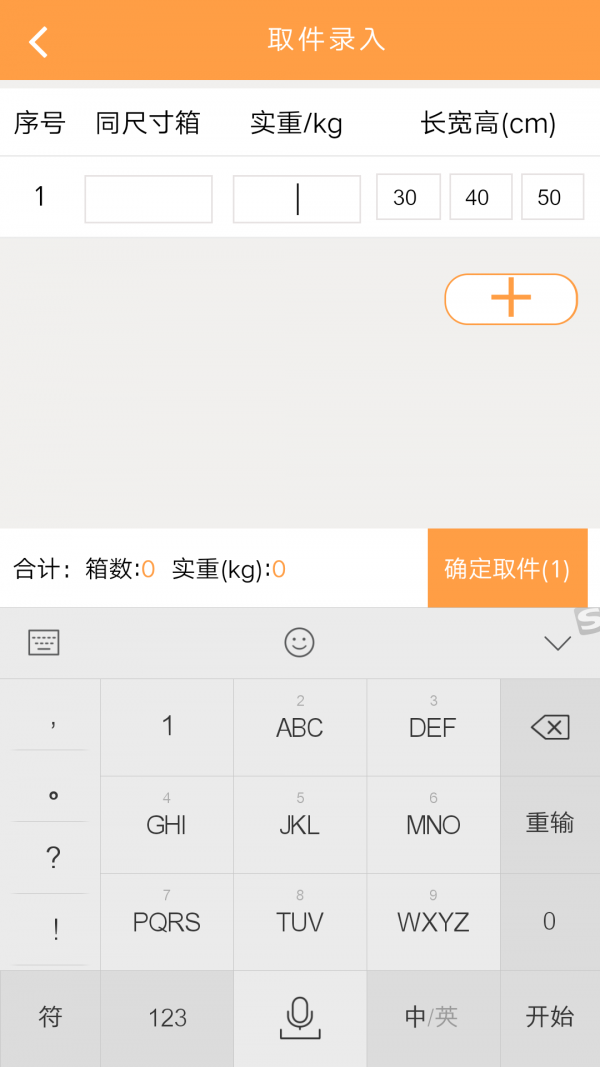Confirm pickup with 确定取件(1)
Screen dimensions: 600x1067
pos(507,569)
